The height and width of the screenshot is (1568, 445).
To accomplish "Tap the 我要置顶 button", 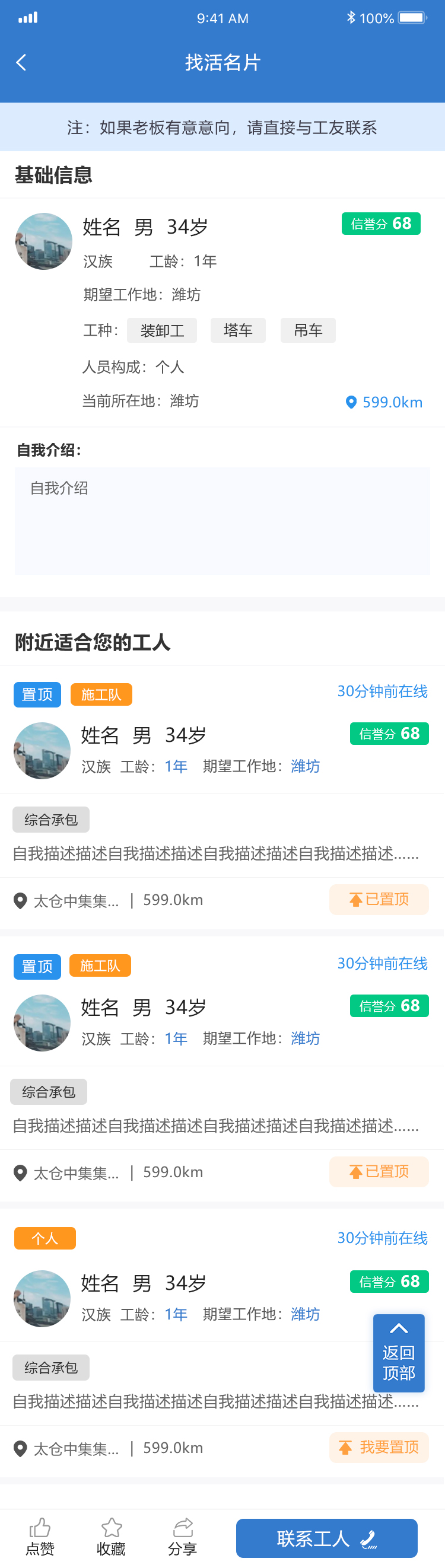I will pyautogui.click(x=379, y=1447).
